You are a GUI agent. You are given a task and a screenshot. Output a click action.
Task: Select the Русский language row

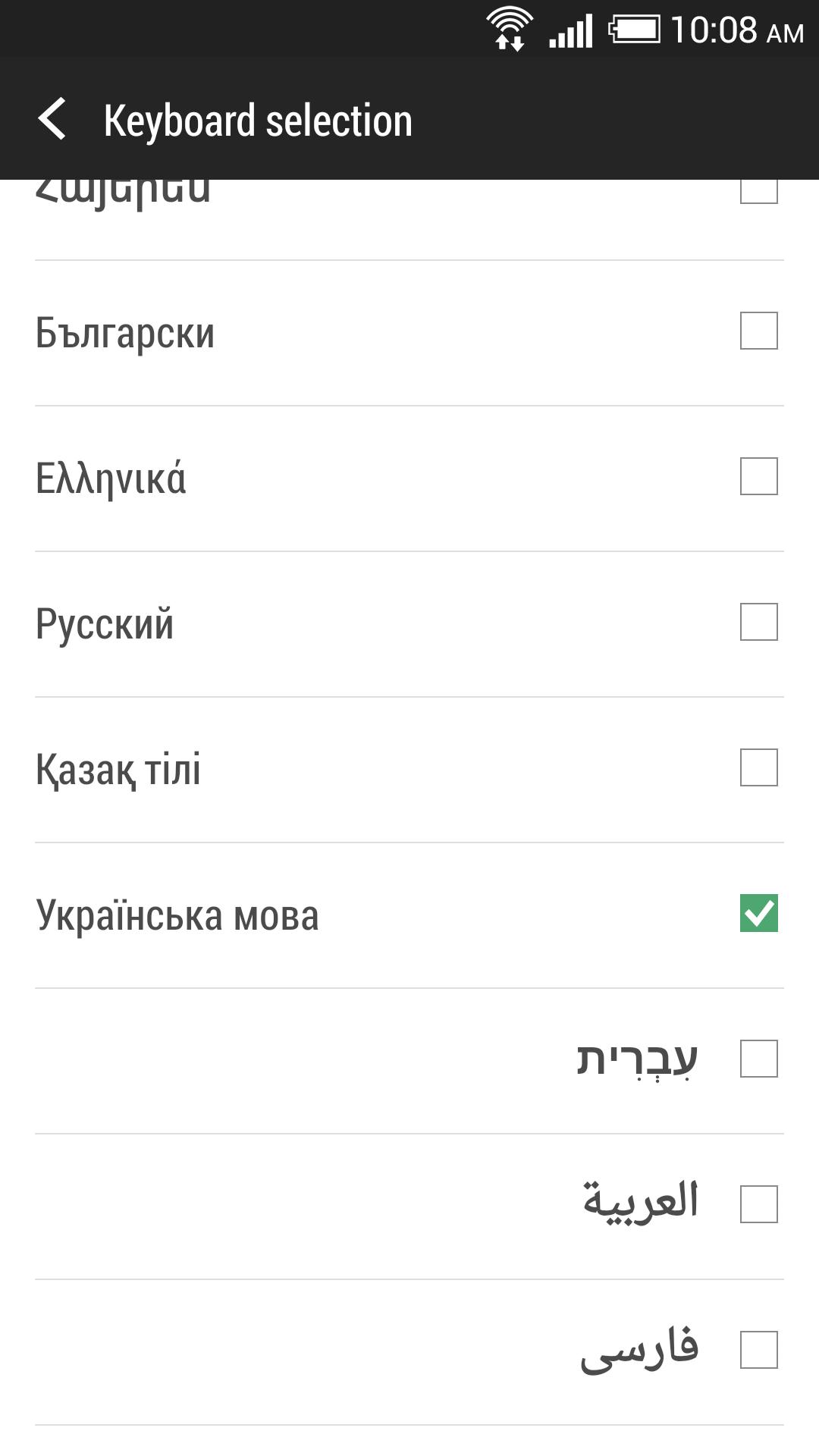(303, 622)
